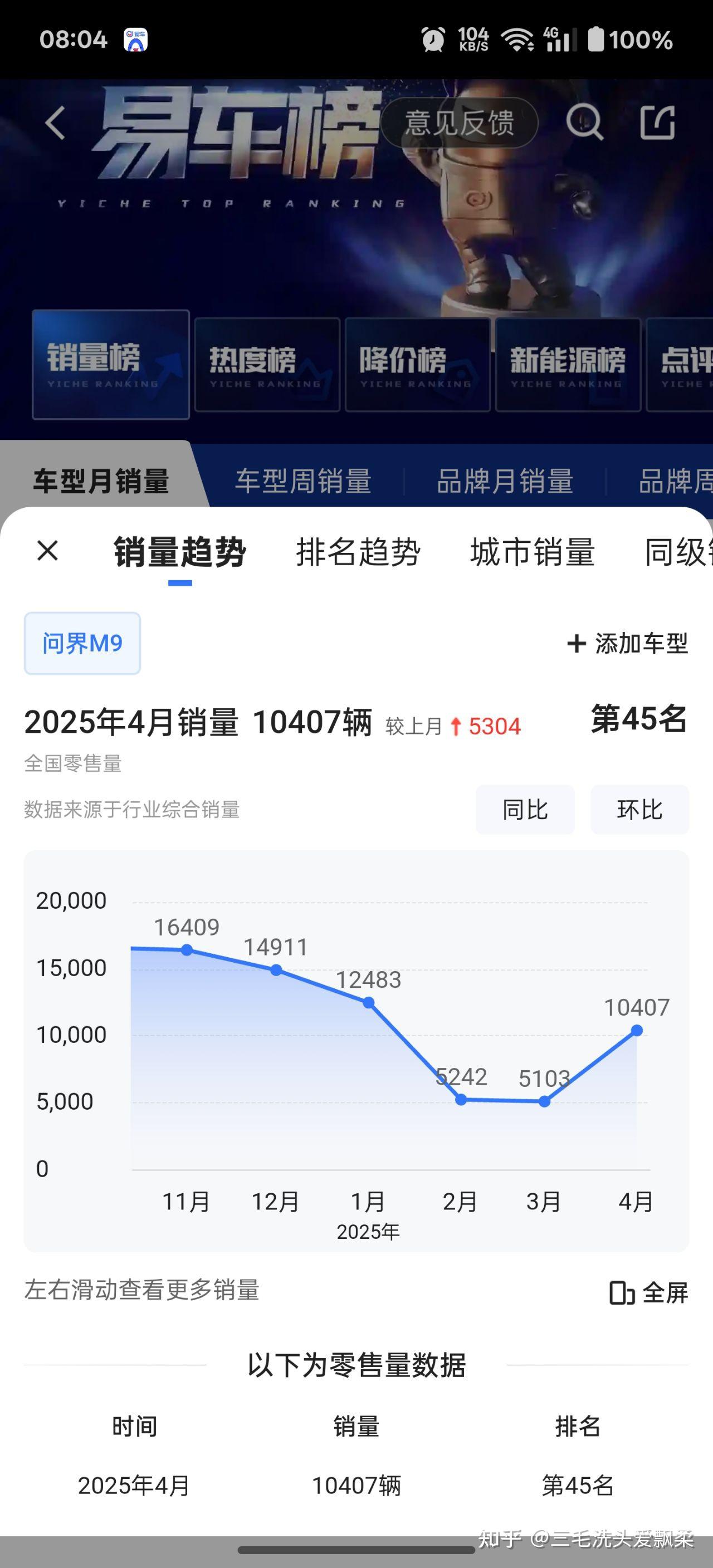
Task: Select the 车型月销量 tab
Action: point(101,481)
